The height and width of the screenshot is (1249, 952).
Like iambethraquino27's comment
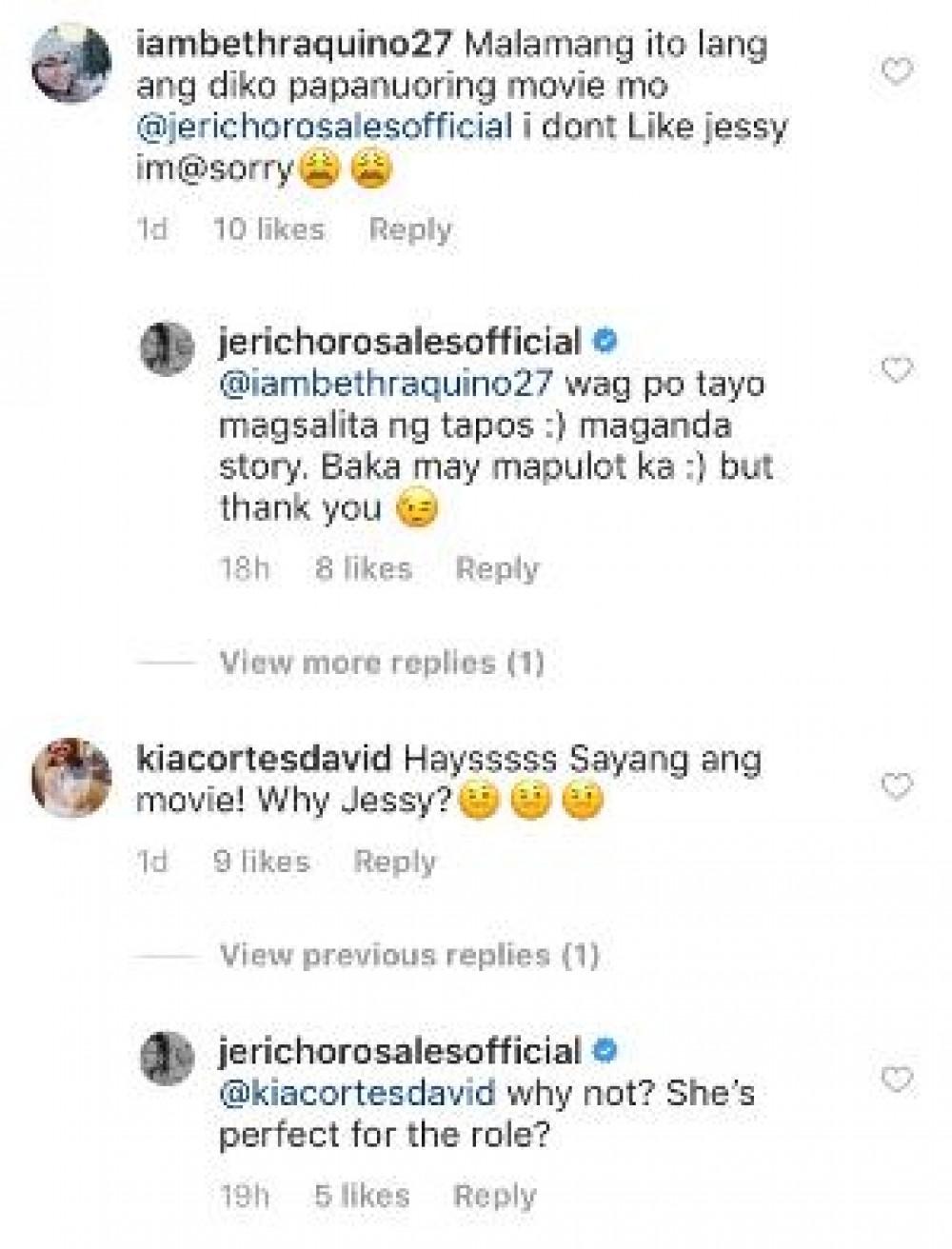pos(898,71)
